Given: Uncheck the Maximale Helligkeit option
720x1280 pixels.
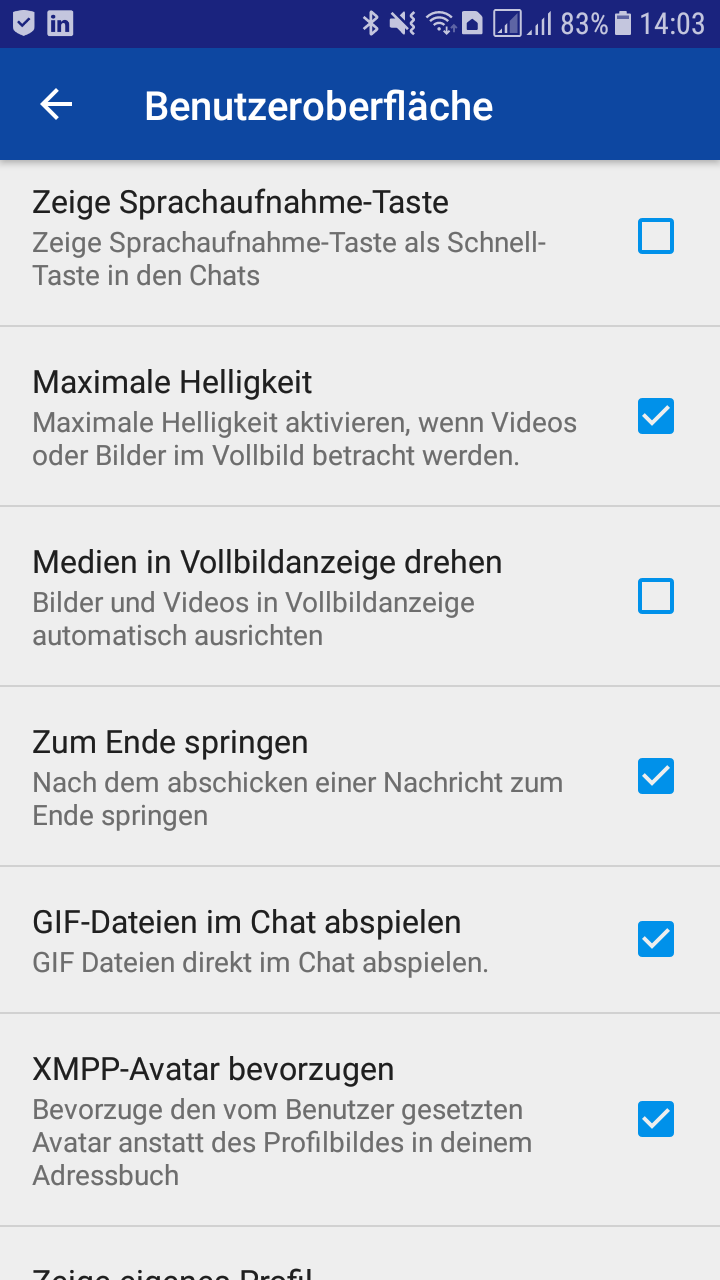Looking at the screenshot, I should (656, 416).
